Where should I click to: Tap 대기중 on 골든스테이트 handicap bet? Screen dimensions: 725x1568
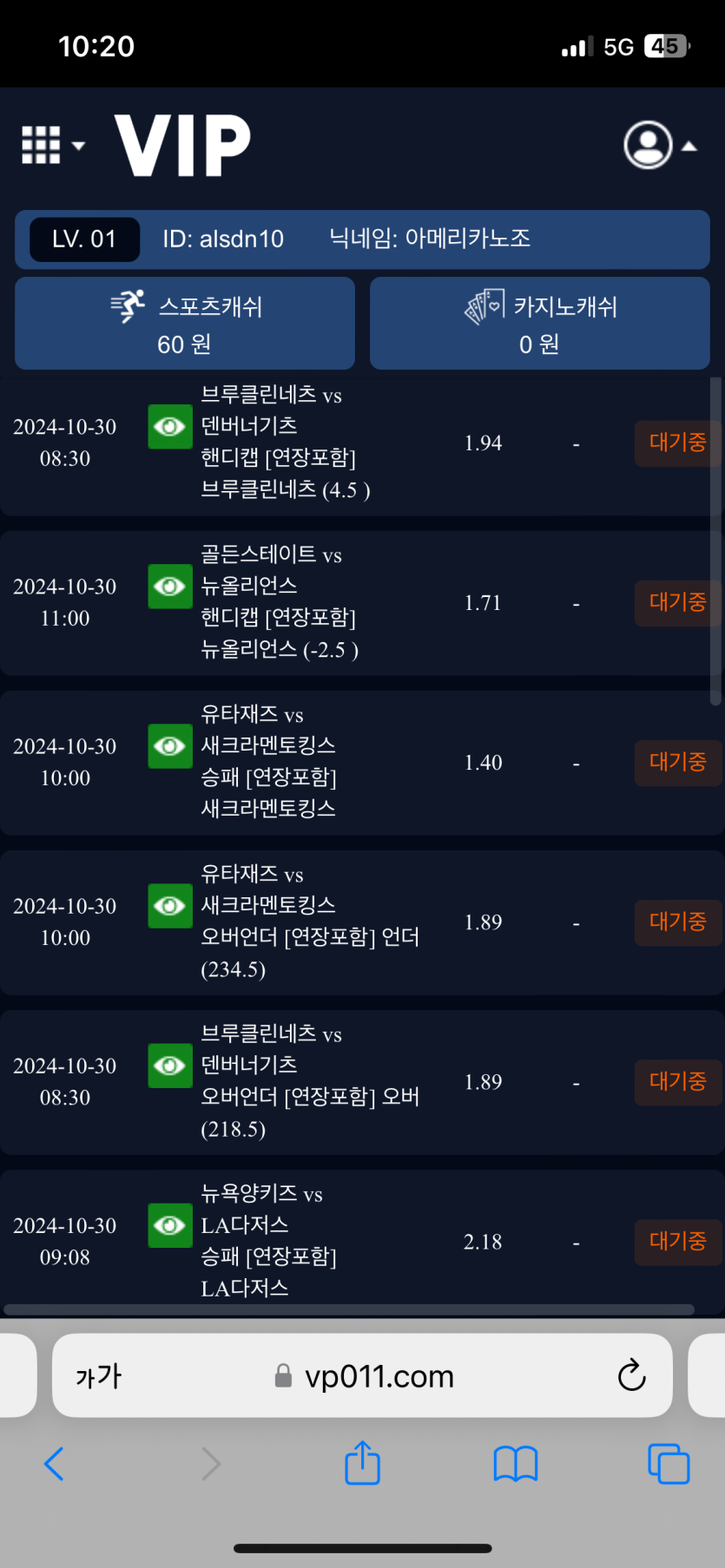pos(678,603)
